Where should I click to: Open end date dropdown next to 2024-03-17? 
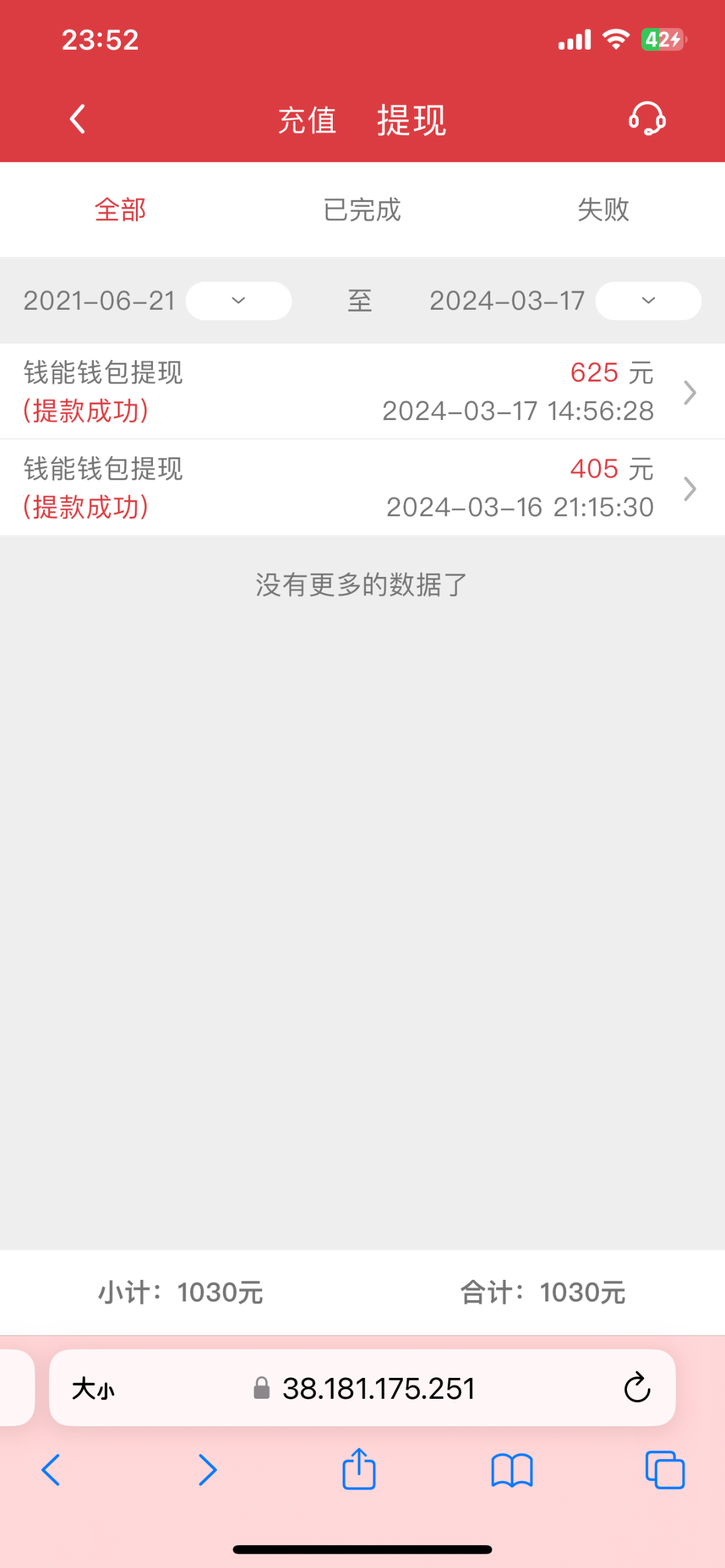click(648, 301)
